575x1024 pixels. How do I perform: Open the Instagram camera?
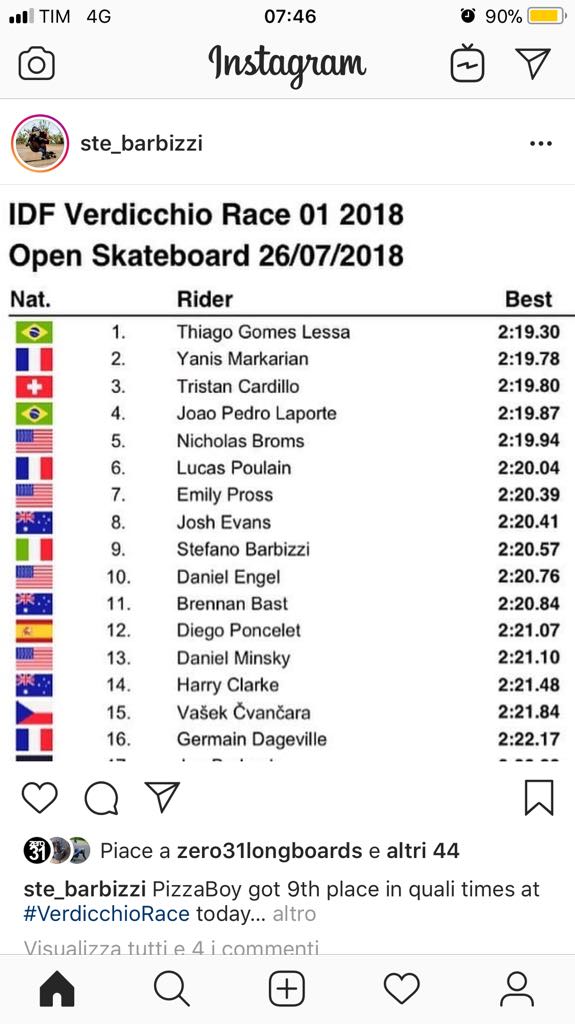(37, 65)
